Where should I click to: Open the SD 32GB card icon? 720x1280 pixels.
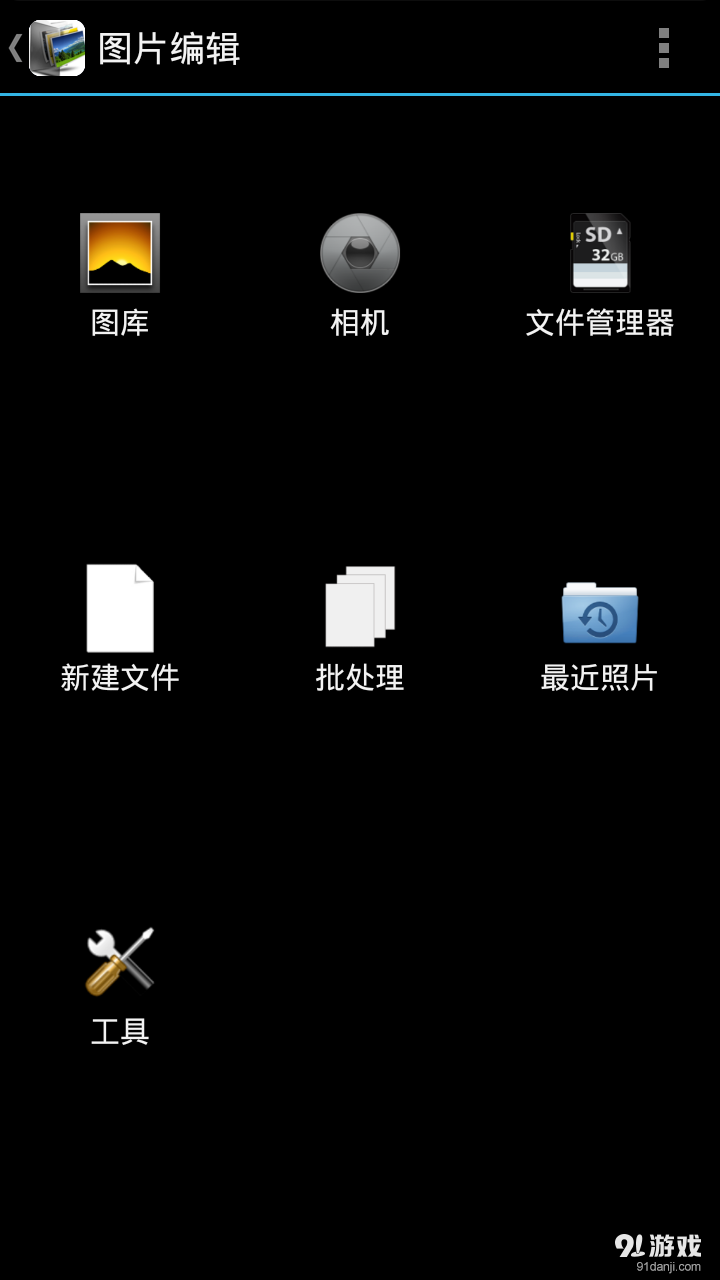click(599, 252)
